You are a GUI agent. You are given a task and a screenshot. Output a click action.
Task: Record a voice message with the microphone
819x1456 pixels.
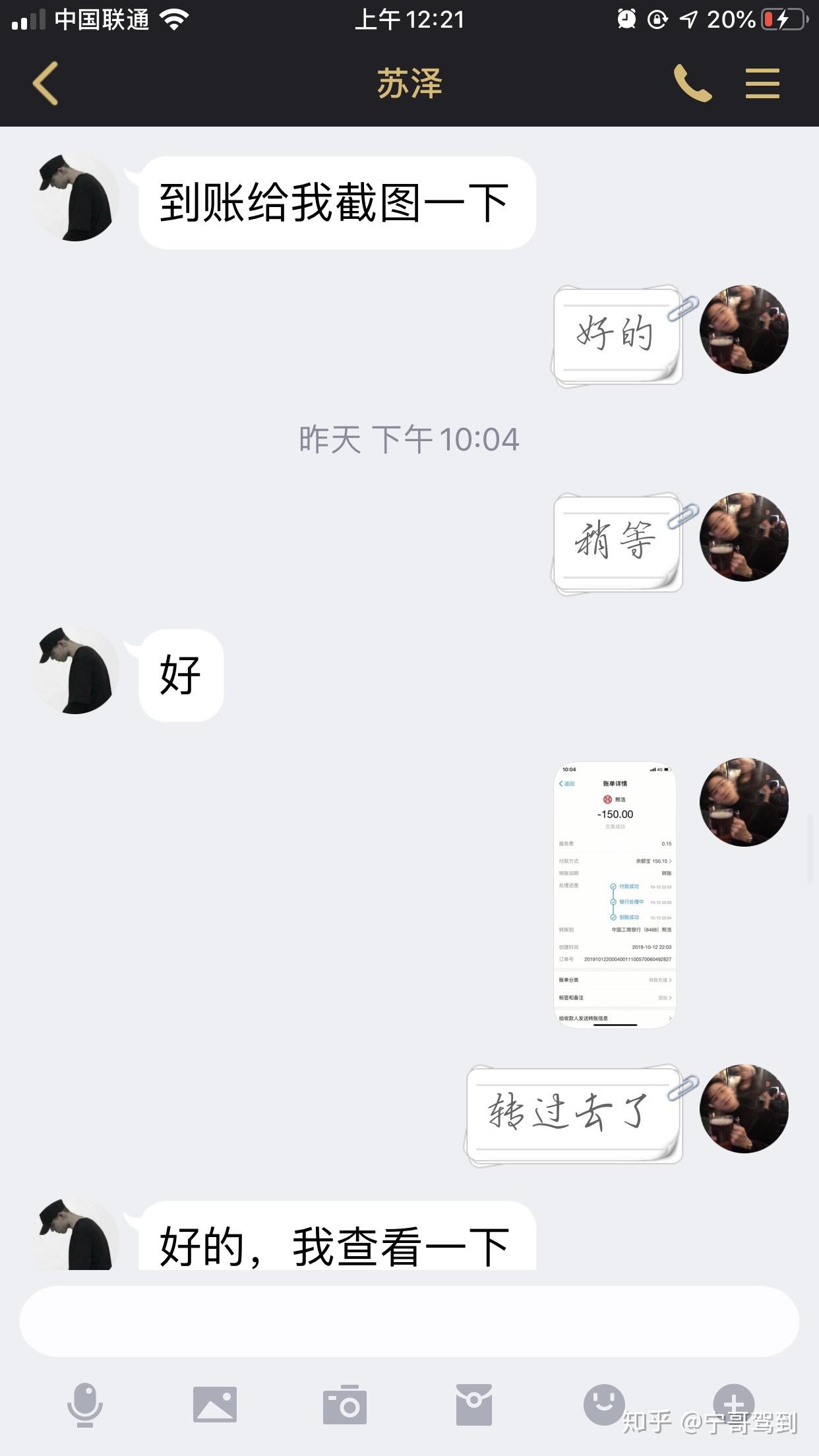85,1405
